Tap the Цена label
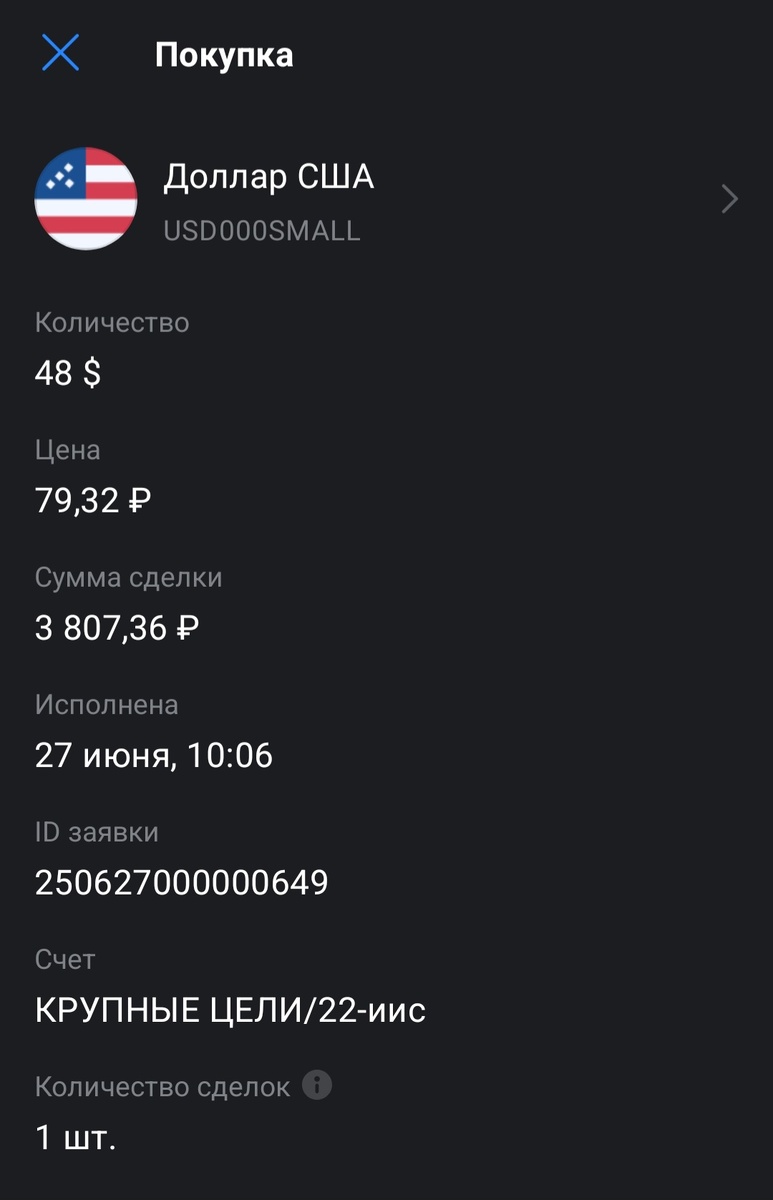 (x=67, y=450)
